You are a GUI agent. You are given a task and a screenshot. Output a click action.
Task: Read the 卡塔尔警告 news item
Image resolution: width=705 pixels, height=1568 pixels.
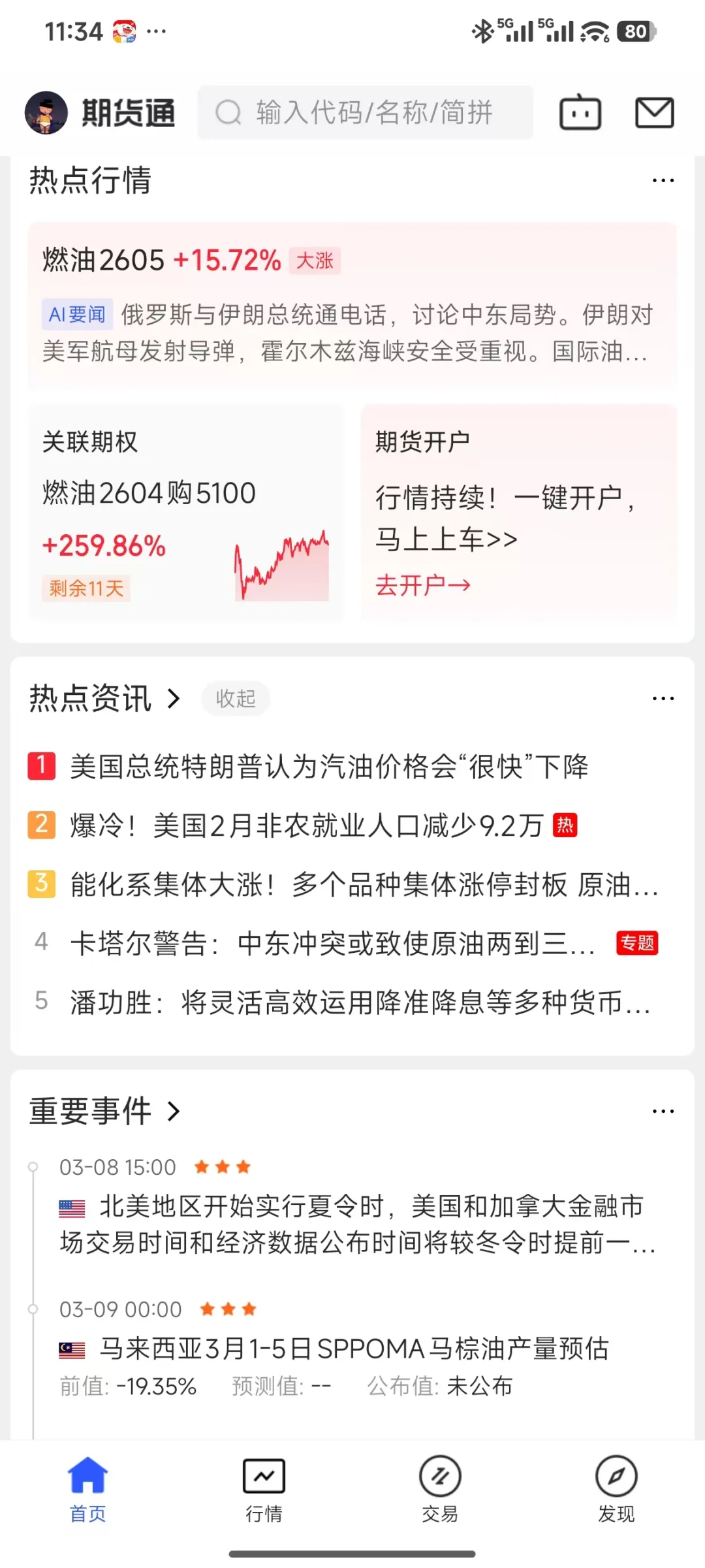[x=333, y=944]
